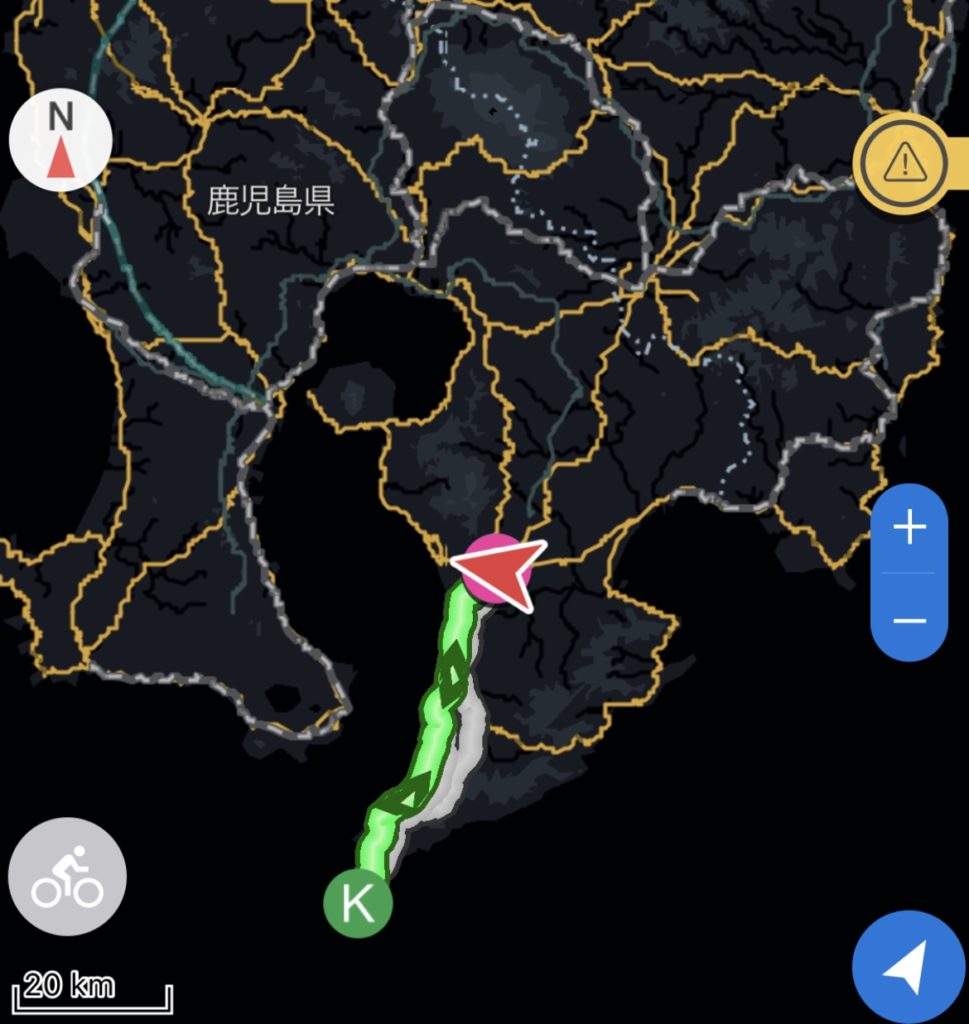Zoom in with the plus button
The height and width of the screenshot is (1024, 969).
point(909,528)
